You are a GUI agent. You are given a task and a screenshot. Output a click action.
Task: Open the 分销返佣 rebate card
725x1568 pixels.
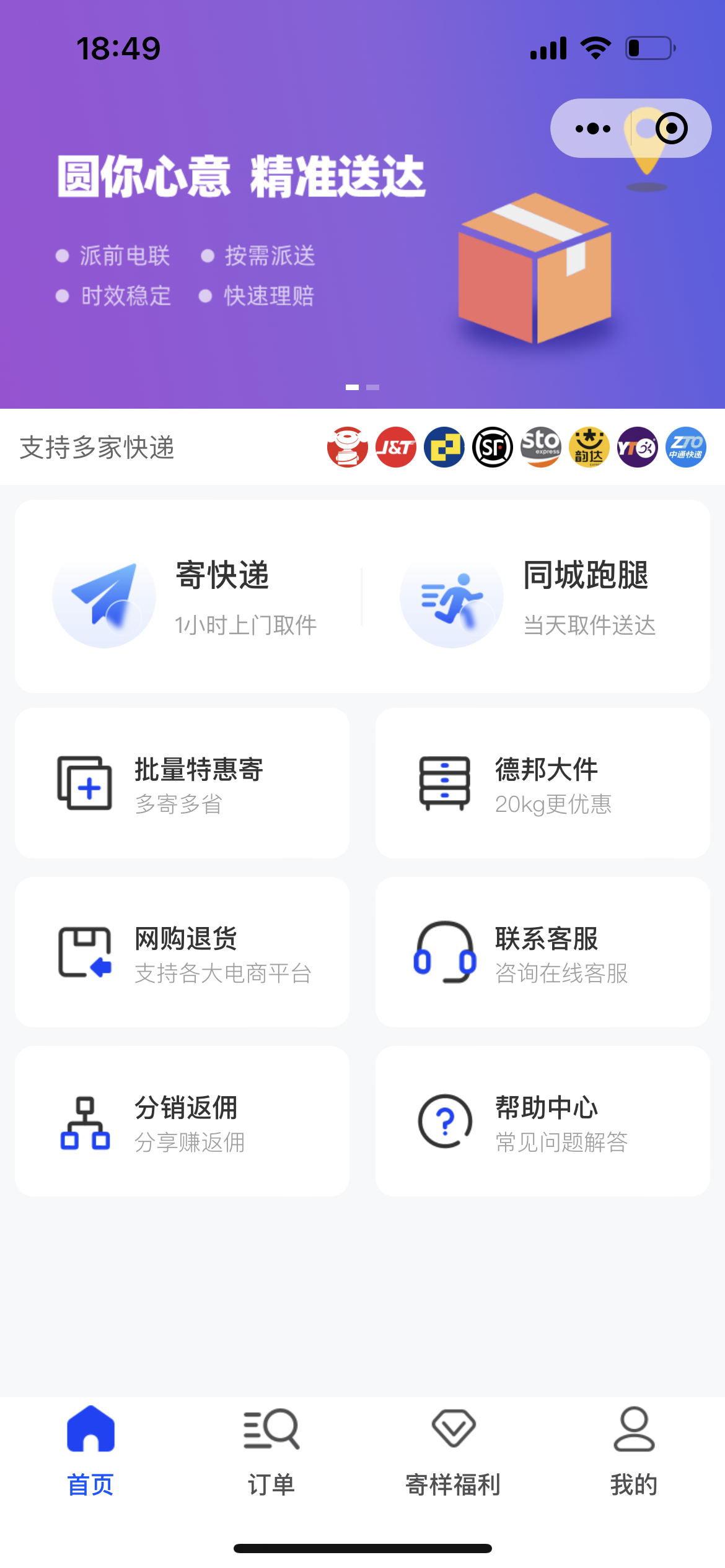(182, 1122)
